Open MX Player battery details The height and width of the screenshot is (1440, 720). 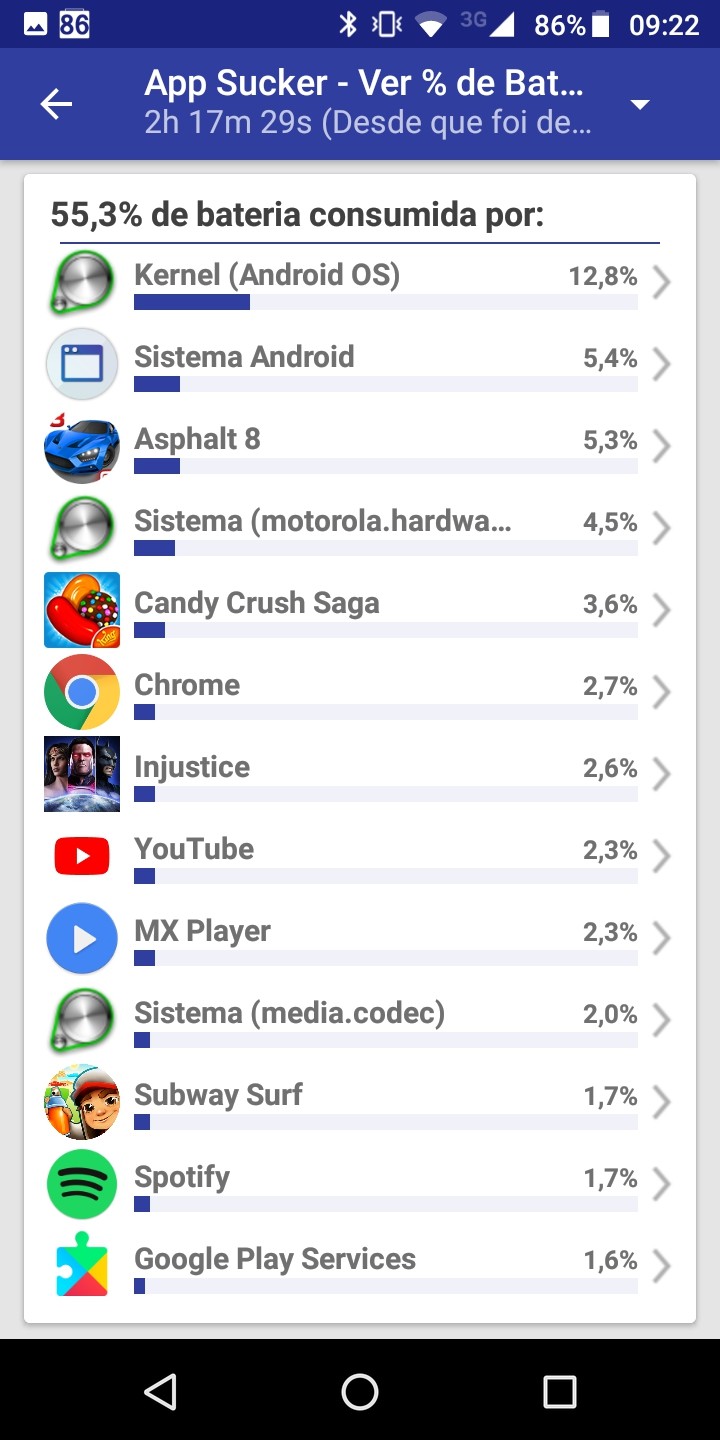click(360, 939)
